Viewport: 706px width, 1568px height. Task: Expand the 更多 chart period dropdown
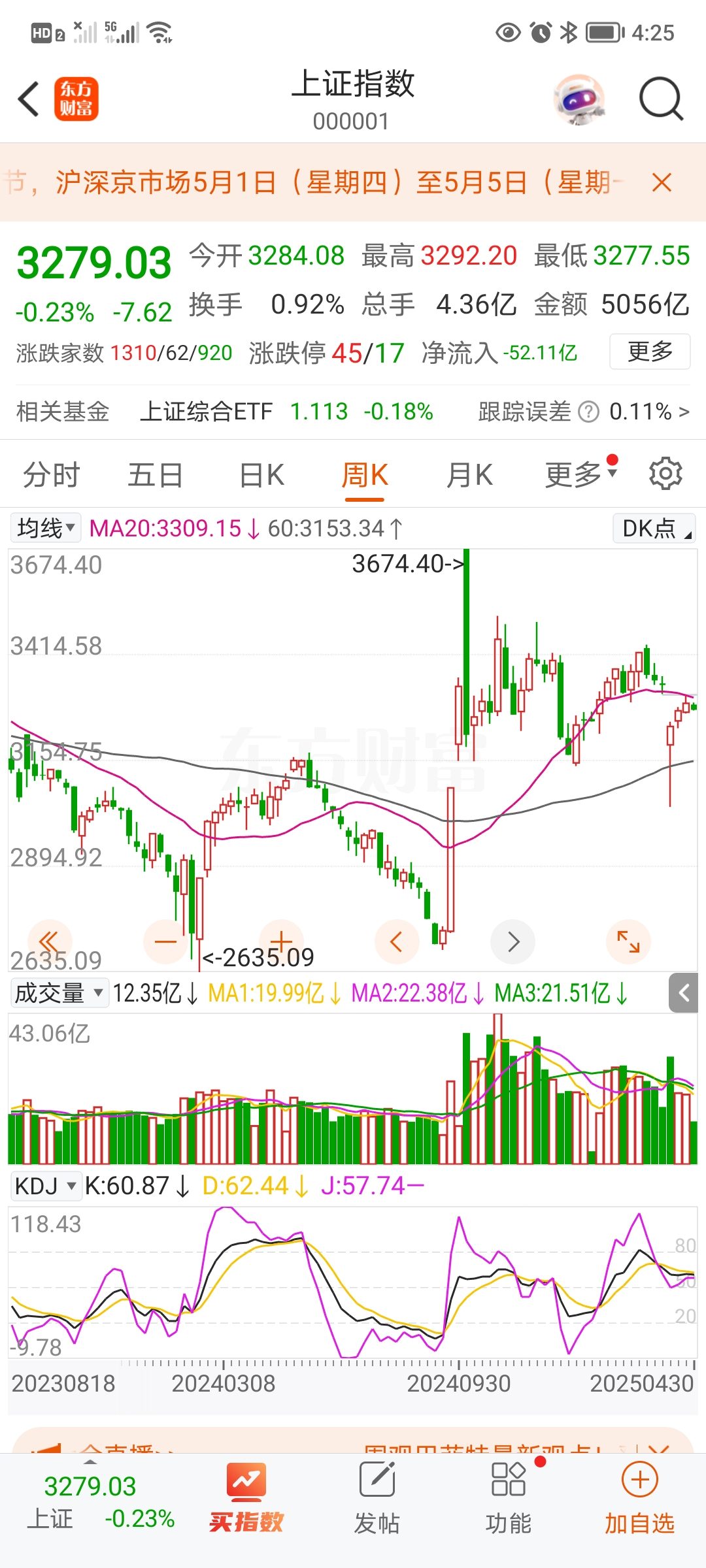579,475
